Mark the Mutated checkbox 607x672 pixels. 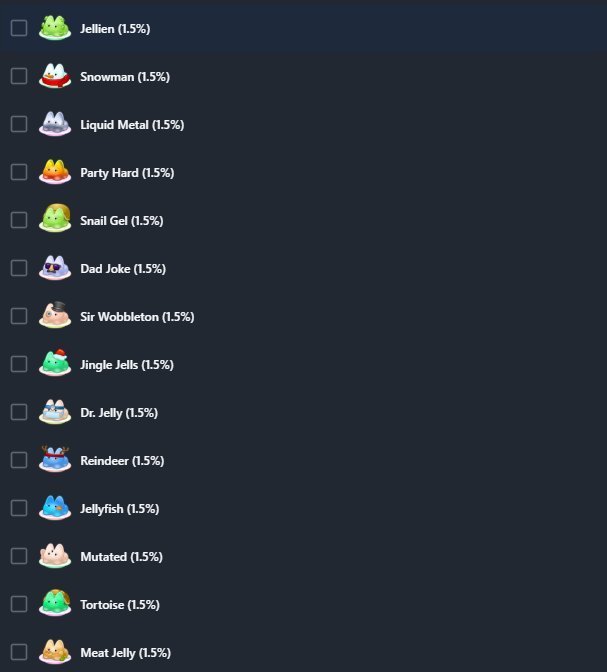pyautogui.click(x=19, y=556)
